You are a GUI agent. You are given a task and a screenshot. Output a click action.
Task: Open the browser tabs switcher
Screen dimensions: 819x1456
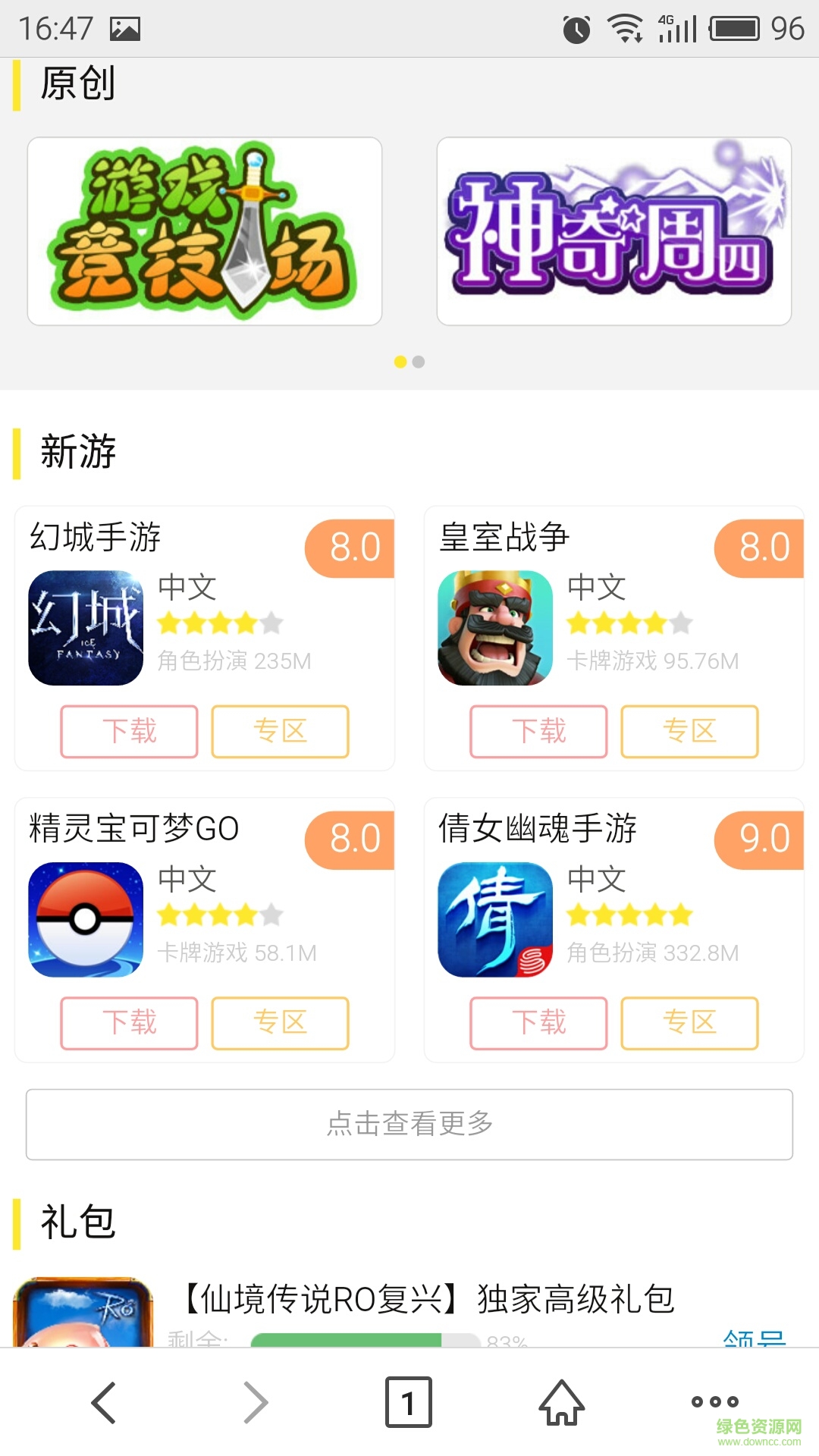coord(408,1402)
